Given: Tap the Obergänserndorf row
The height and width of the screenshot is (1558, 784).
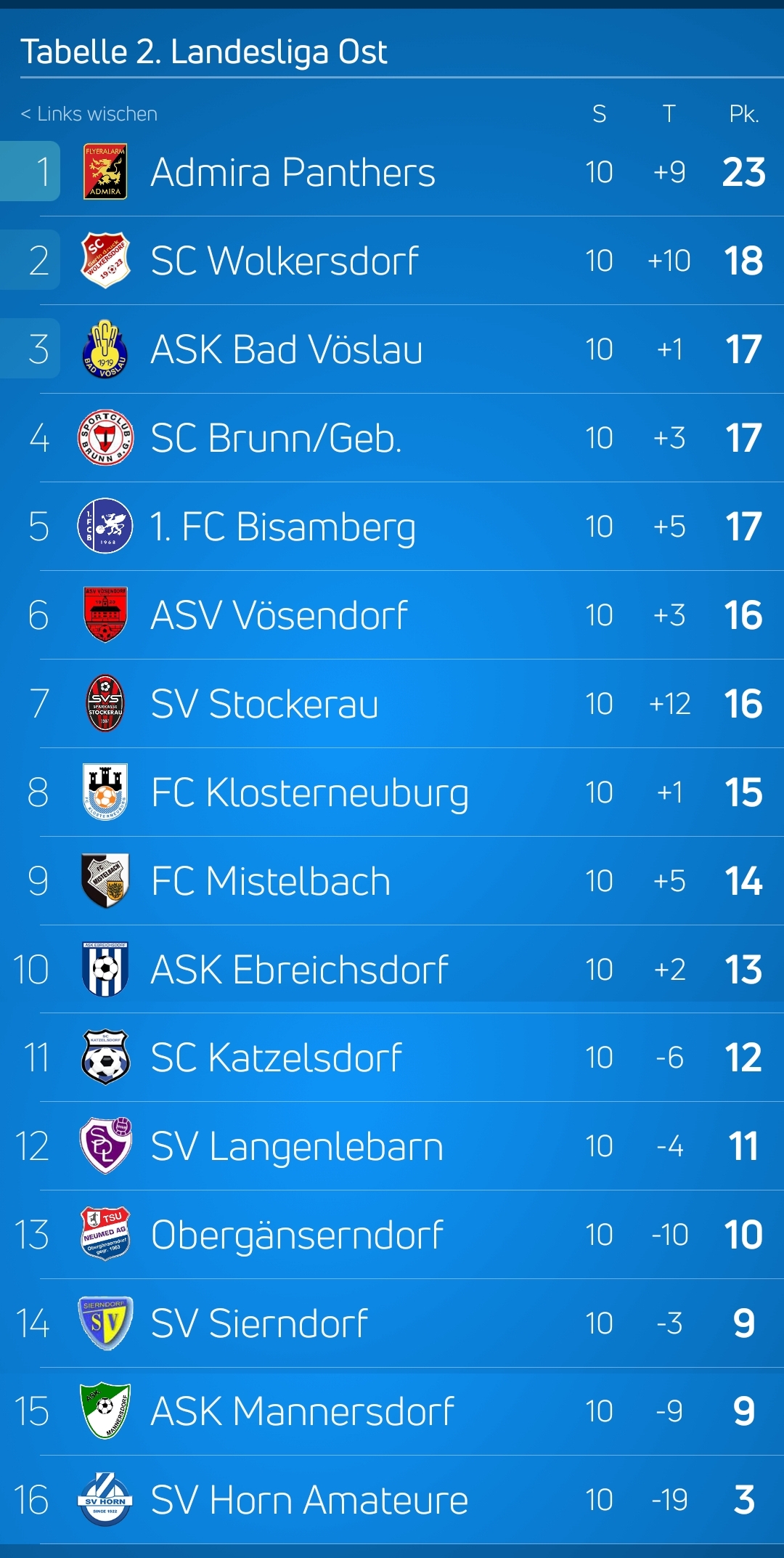Looking at the screenshot, I should 392,1235.
